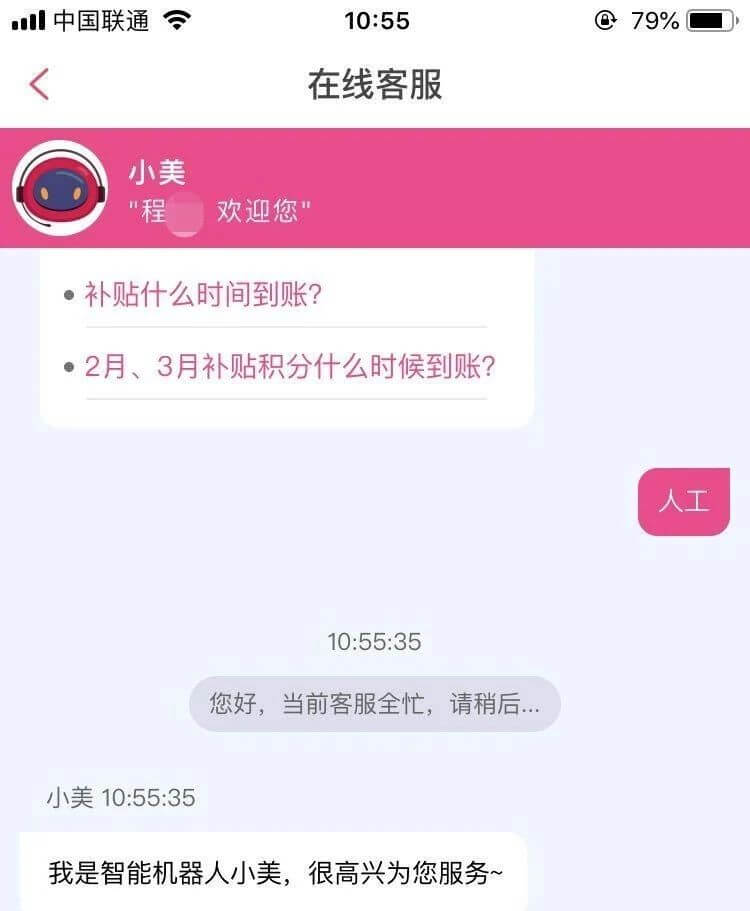
Task: Select 2月、3月补贴积分什么时候到账?
Action: 290,366
